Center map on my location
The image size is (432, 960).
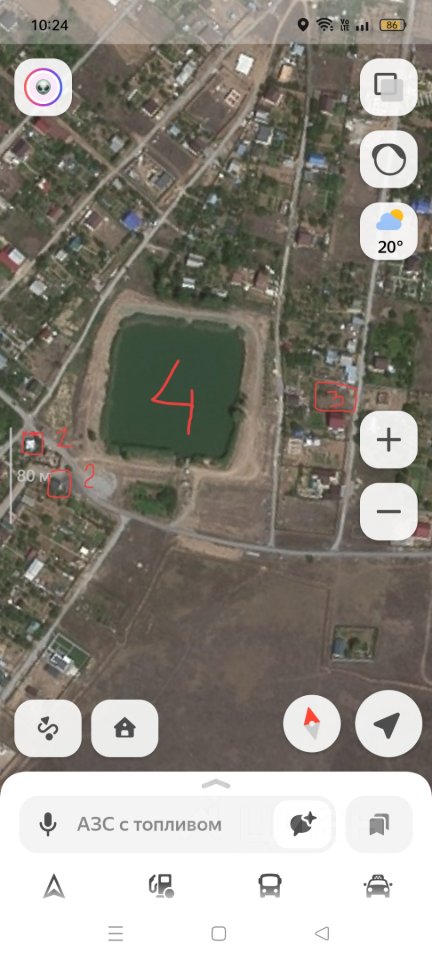(389, 724)
